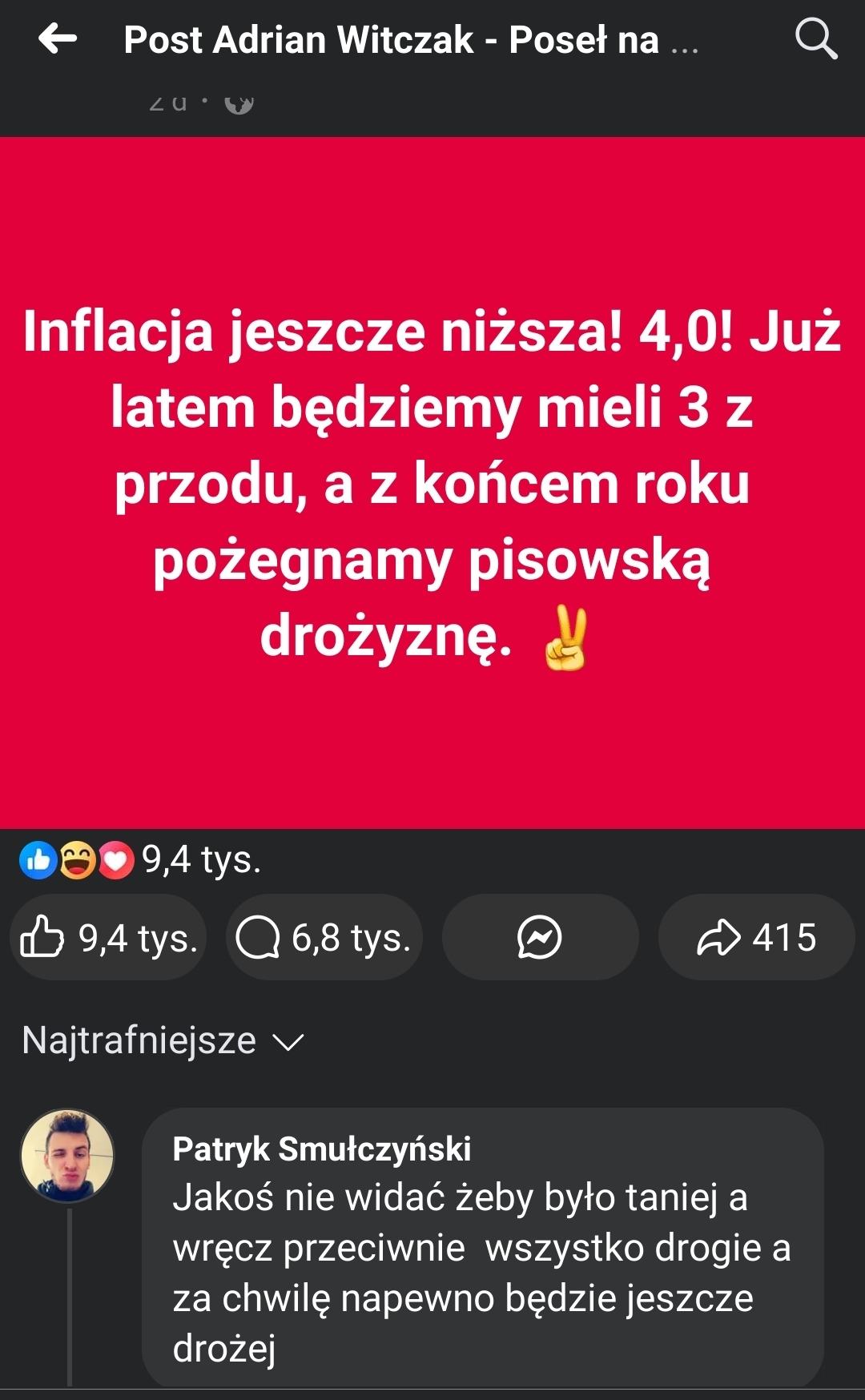The height and width of the screenshot is (1400, 865).
Task: Share the post via the 415 button
Action: pos(756,937)
